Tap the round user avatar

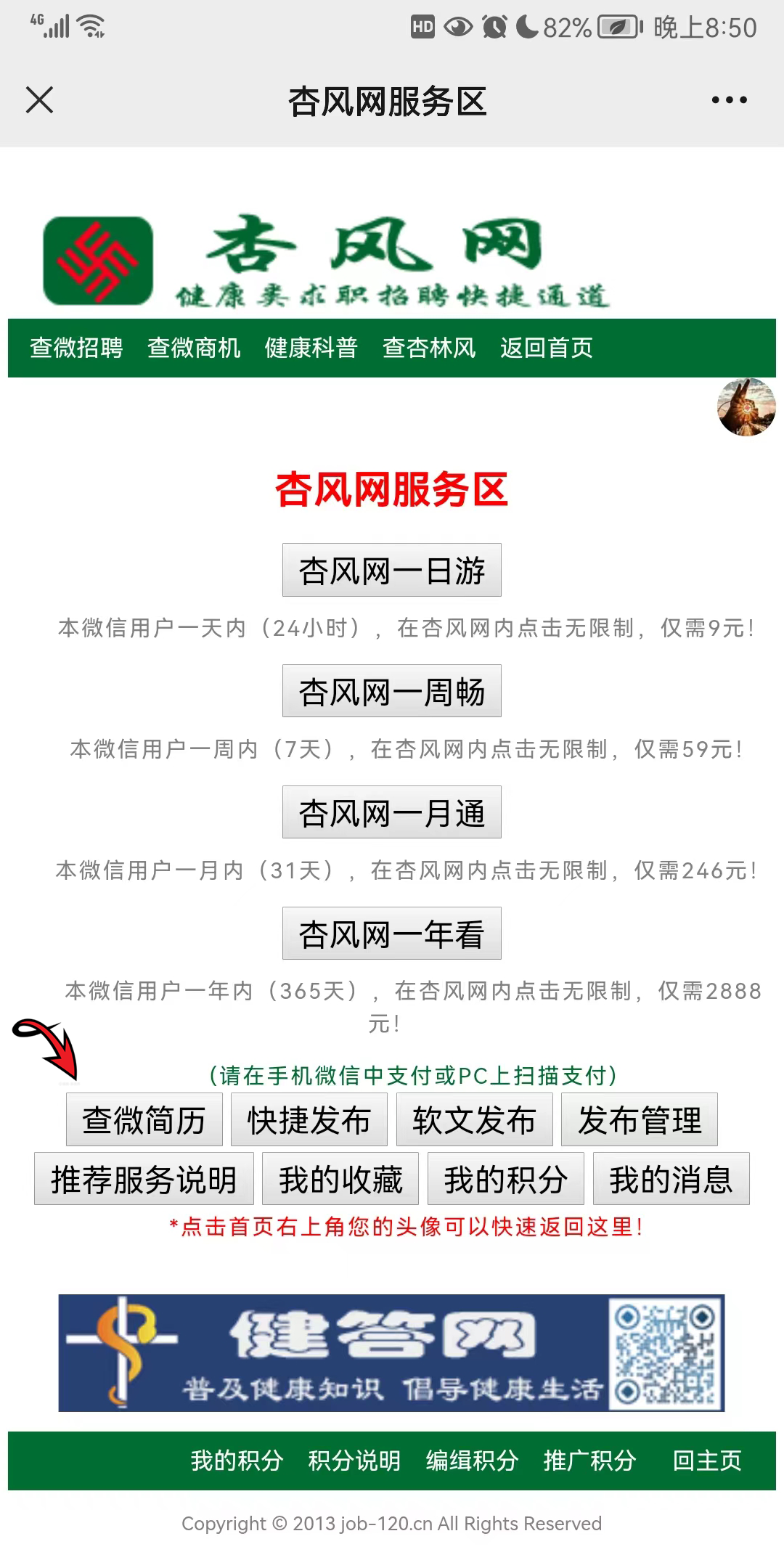(746, 407)
